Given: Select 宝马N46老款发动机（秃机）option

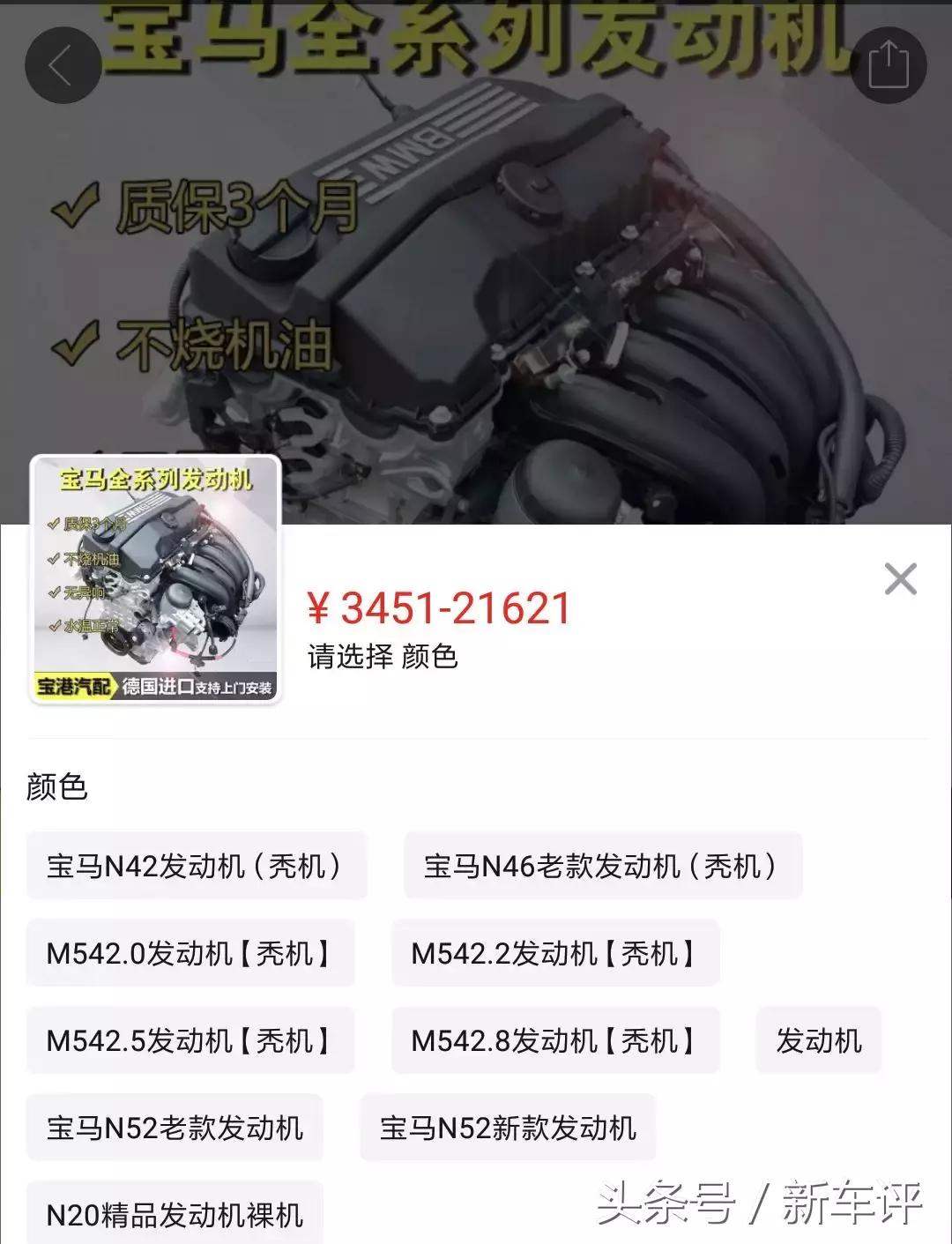Looking at the screenshot, I should click(x=605, y=867).
